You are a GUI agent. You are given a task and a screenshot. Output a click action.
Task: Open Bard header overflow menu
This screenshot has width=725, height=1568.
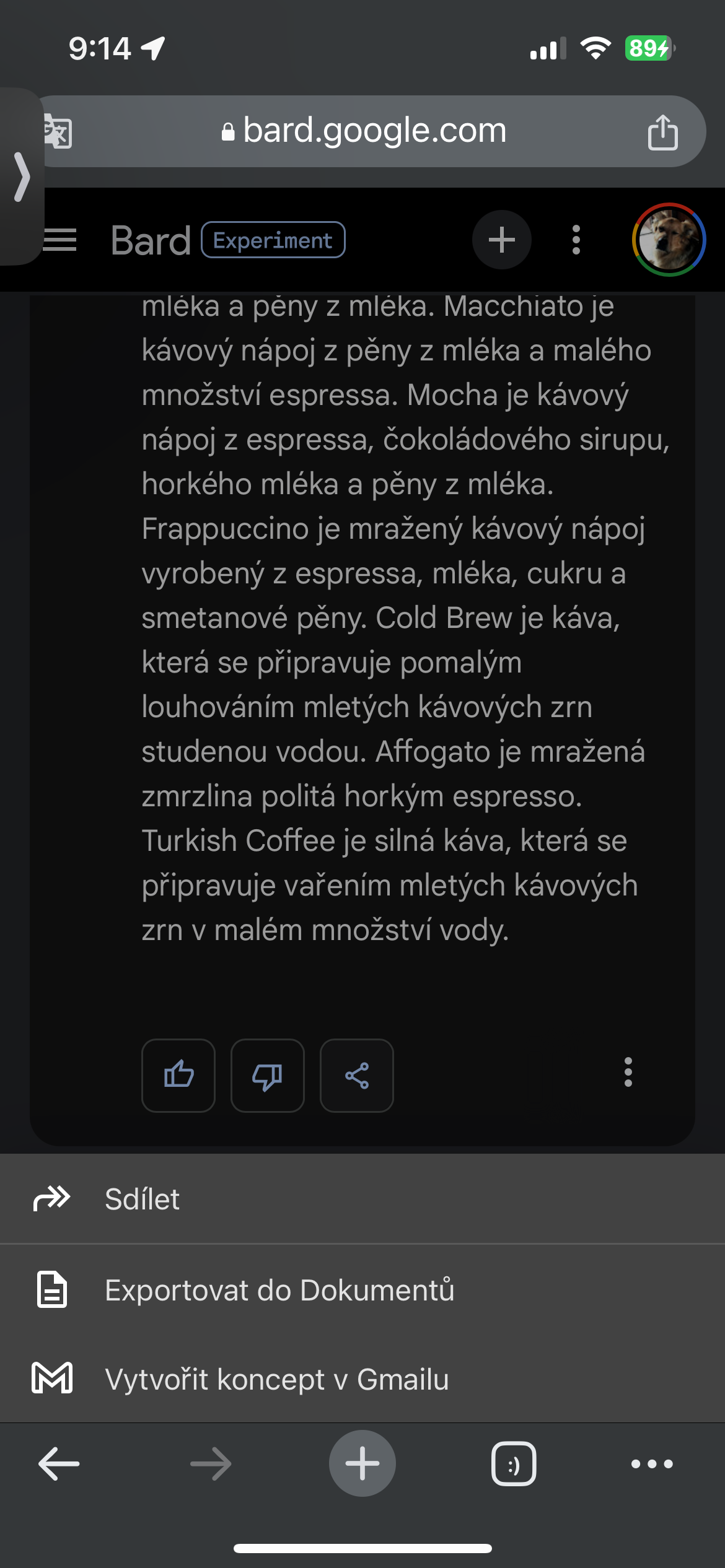[x=576, y=240]
